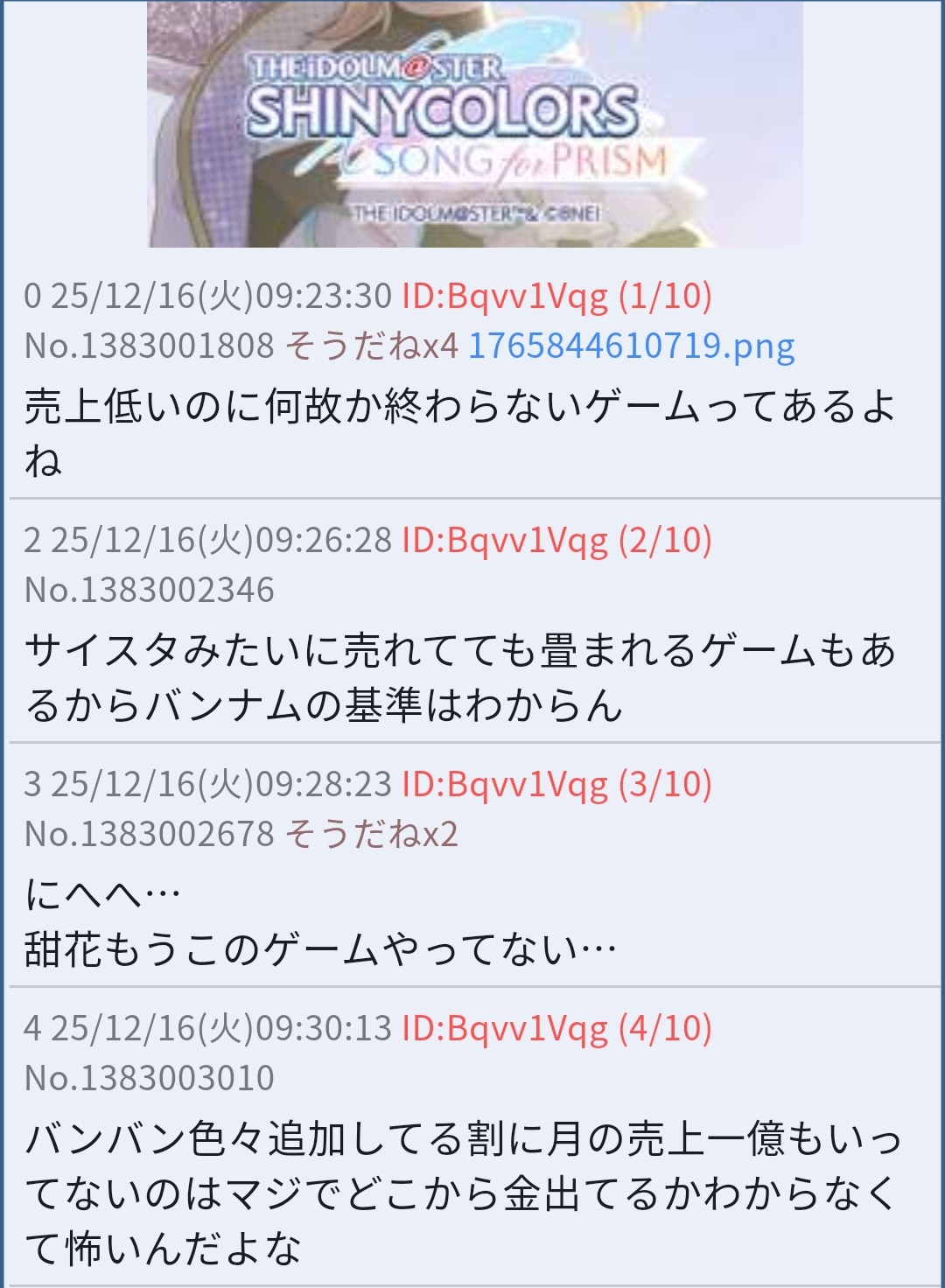
Task: Tap the ID marked (1/10)
Action: (x=556, y=297)
